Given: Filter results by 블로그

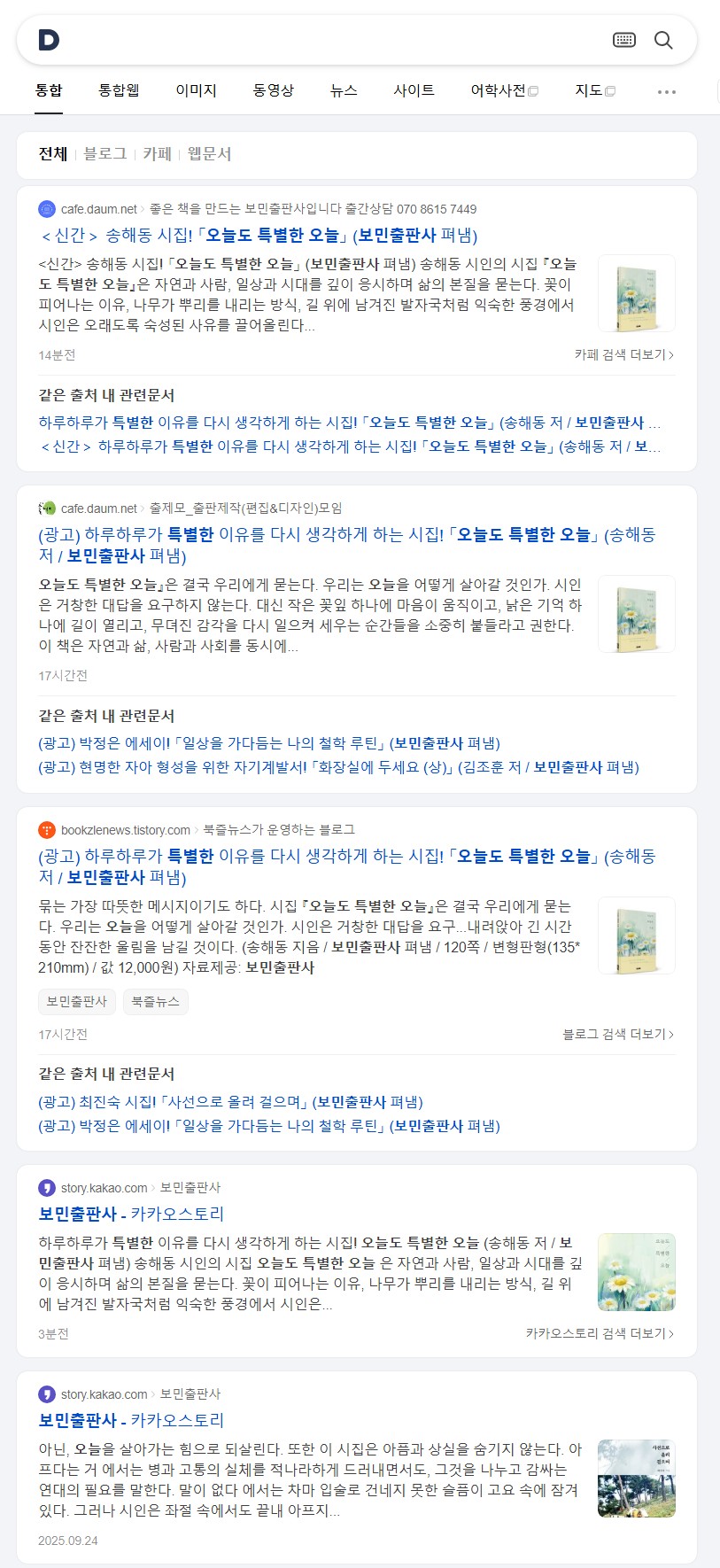Looking at the screenshot, I should pyautogui.click(x=105, y=154).
